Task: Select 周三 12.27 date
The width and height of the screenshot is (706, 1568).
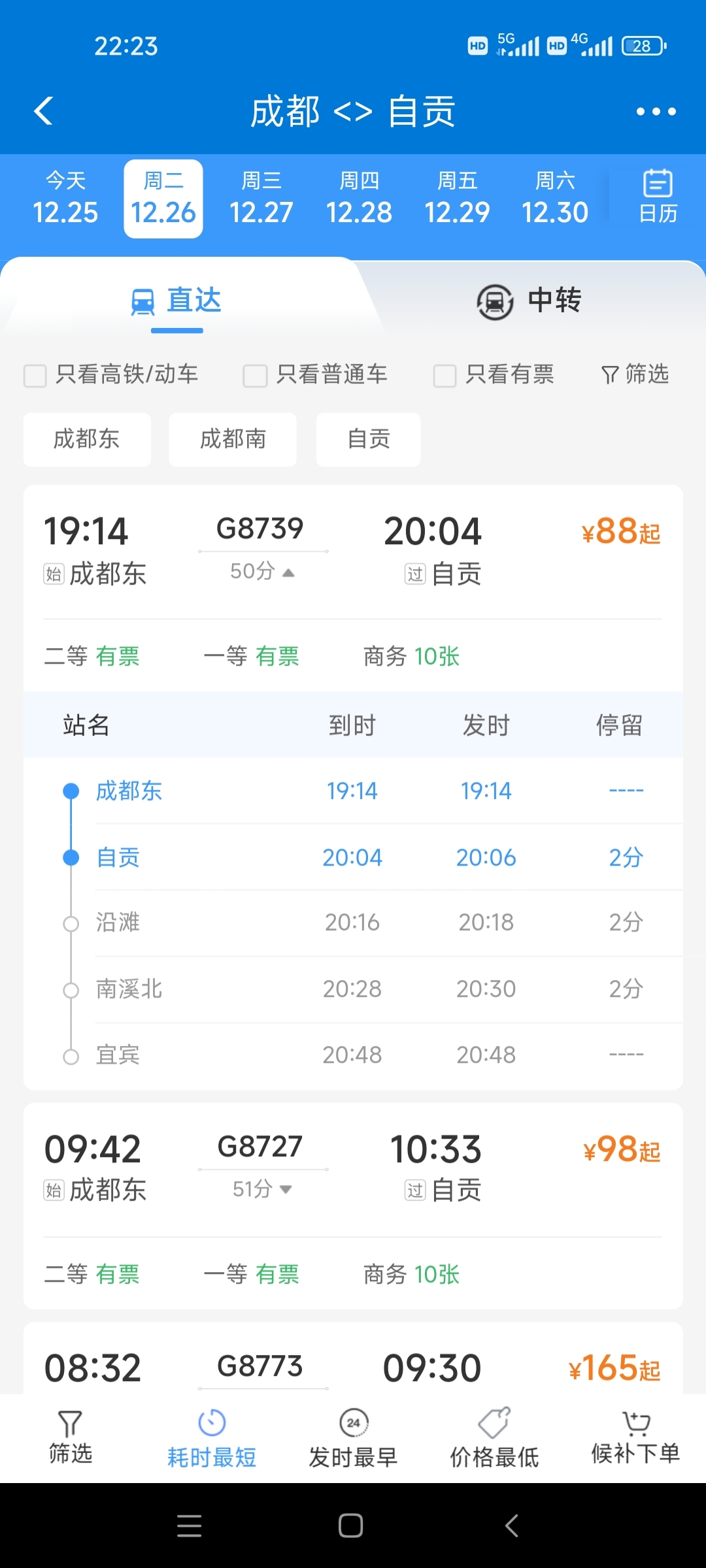Action: click(x=261, y=199)
